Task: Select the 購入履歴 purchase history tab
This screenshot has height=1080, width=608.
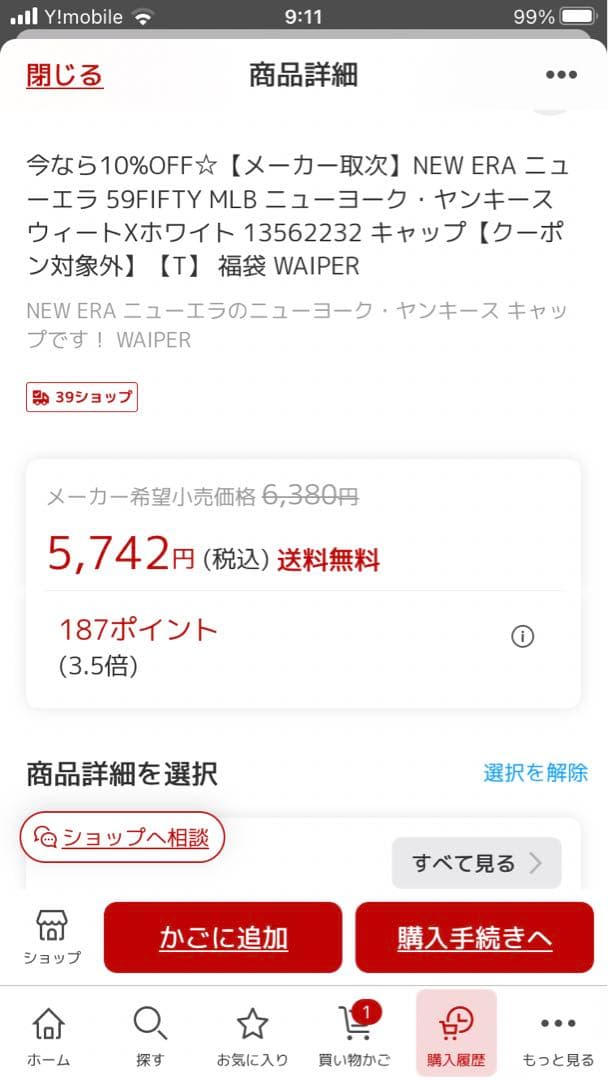Action: point(456,1034)
